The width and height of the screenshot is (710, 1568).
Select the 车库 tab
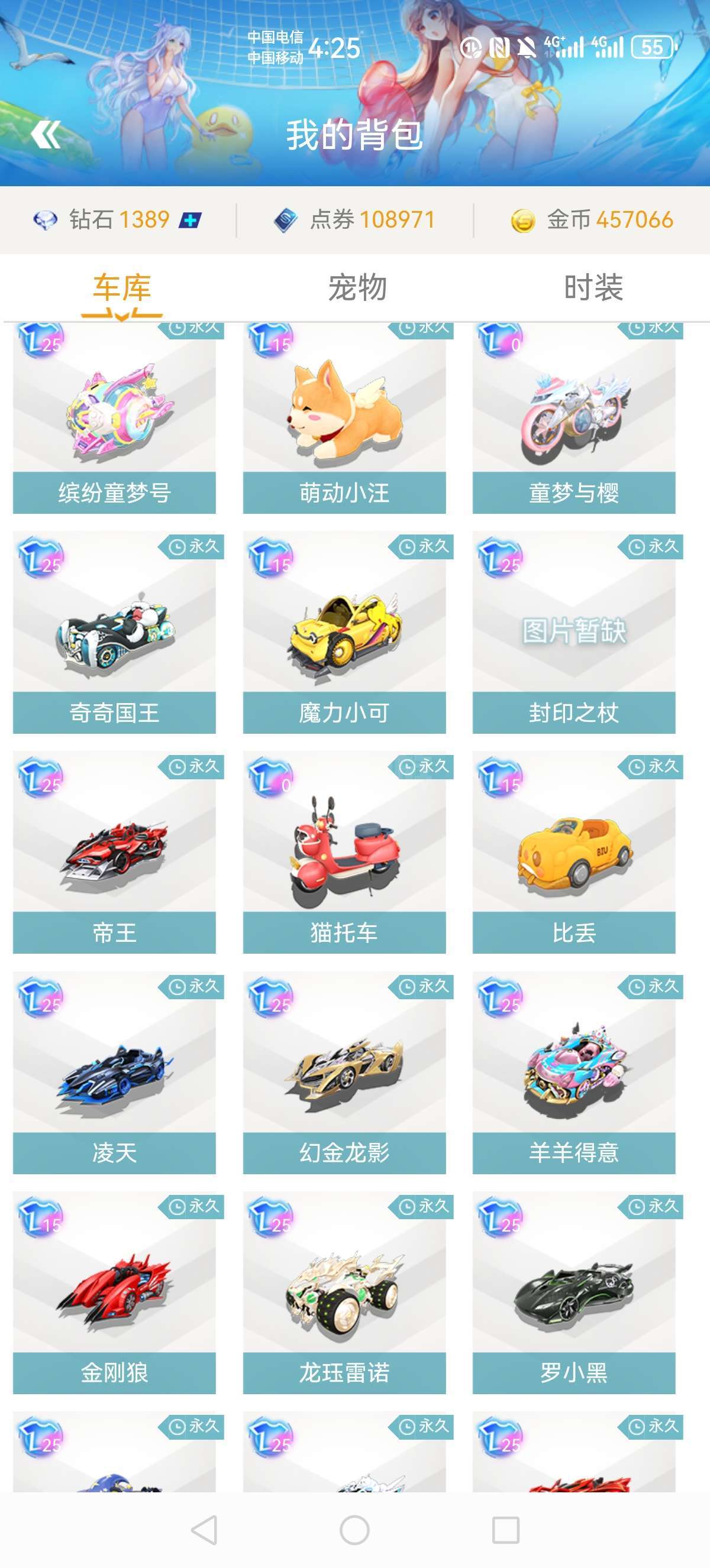(122, 287)
